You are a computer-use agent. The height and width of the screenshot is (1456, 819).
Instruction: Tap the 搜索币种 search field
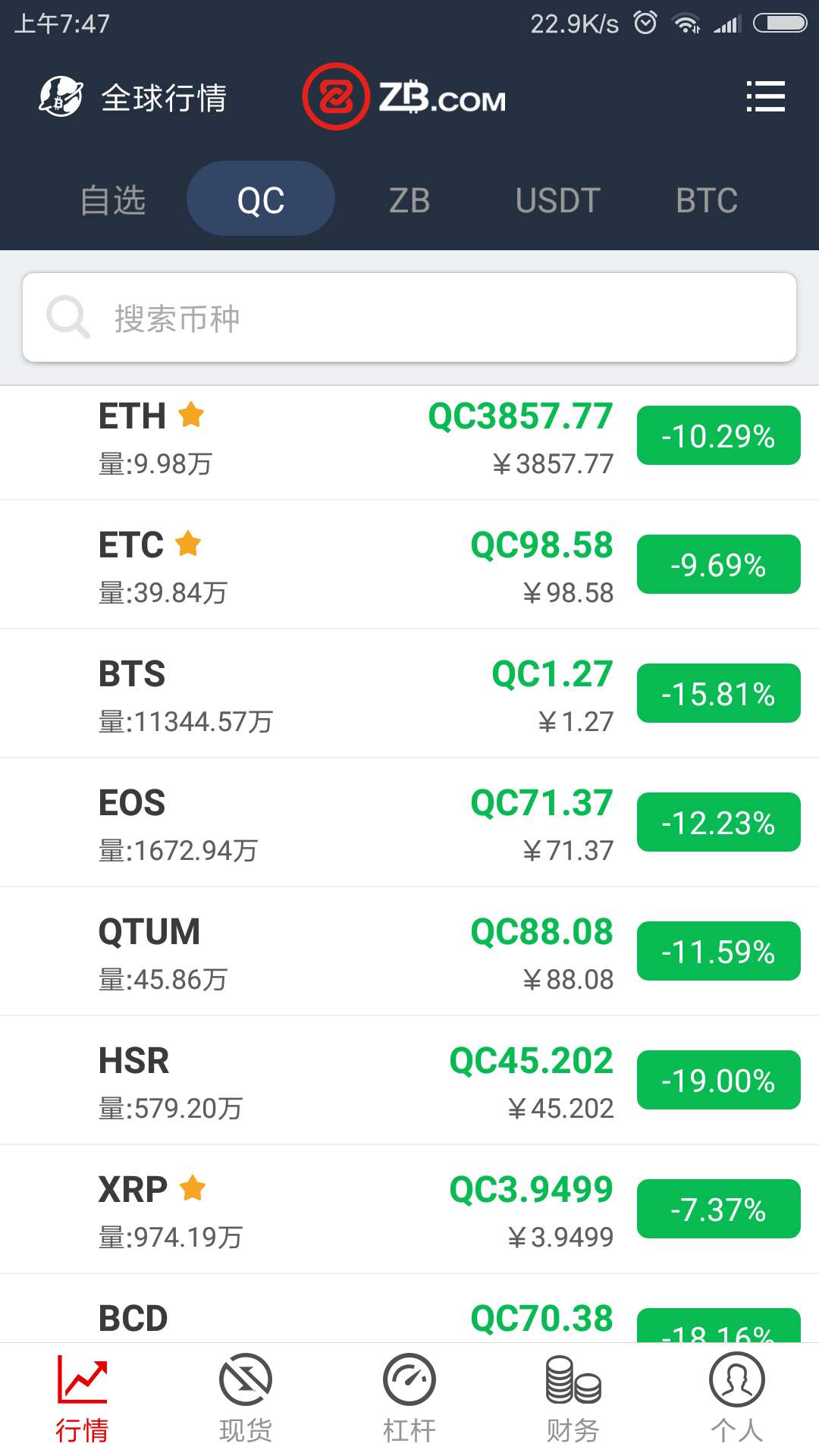point(409,317)
